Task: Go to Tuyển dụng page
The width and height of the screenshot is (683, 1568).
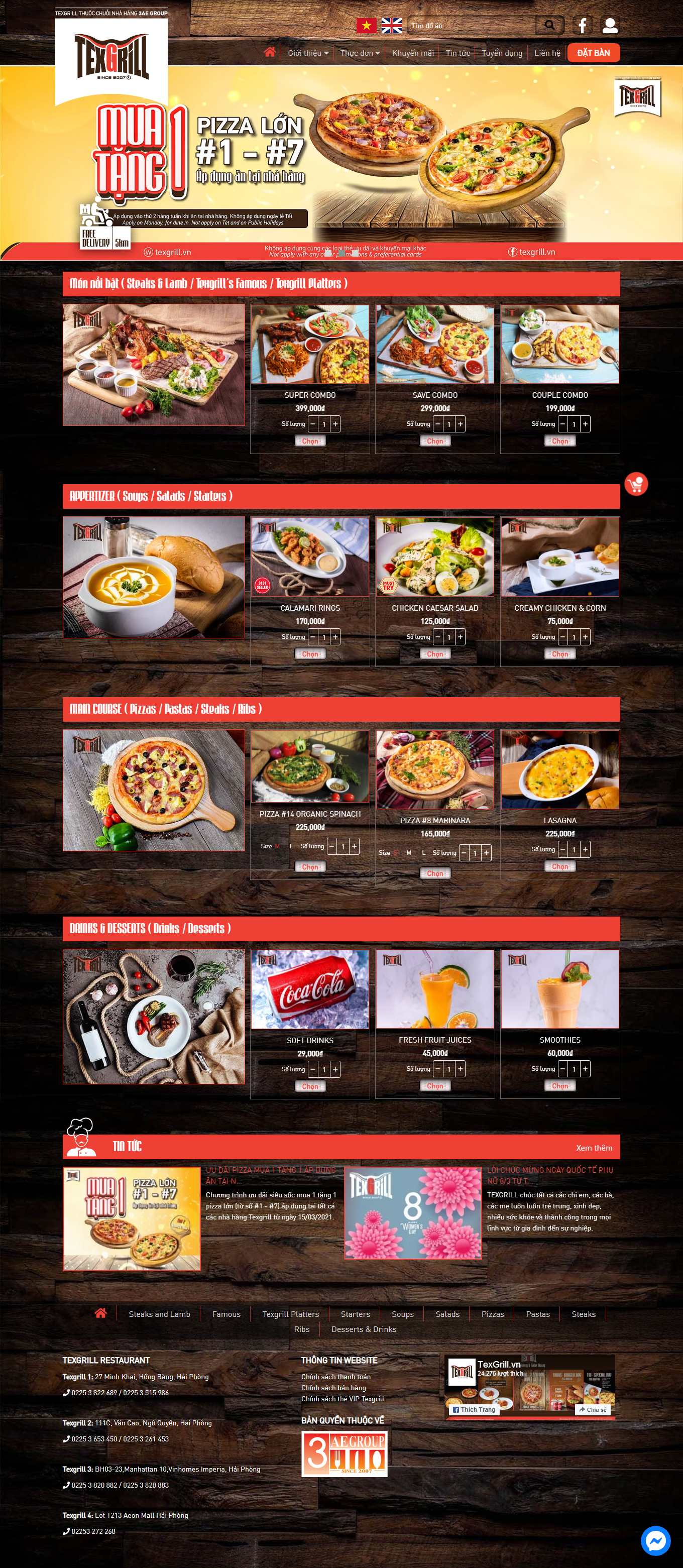Action: click(502, 53)
